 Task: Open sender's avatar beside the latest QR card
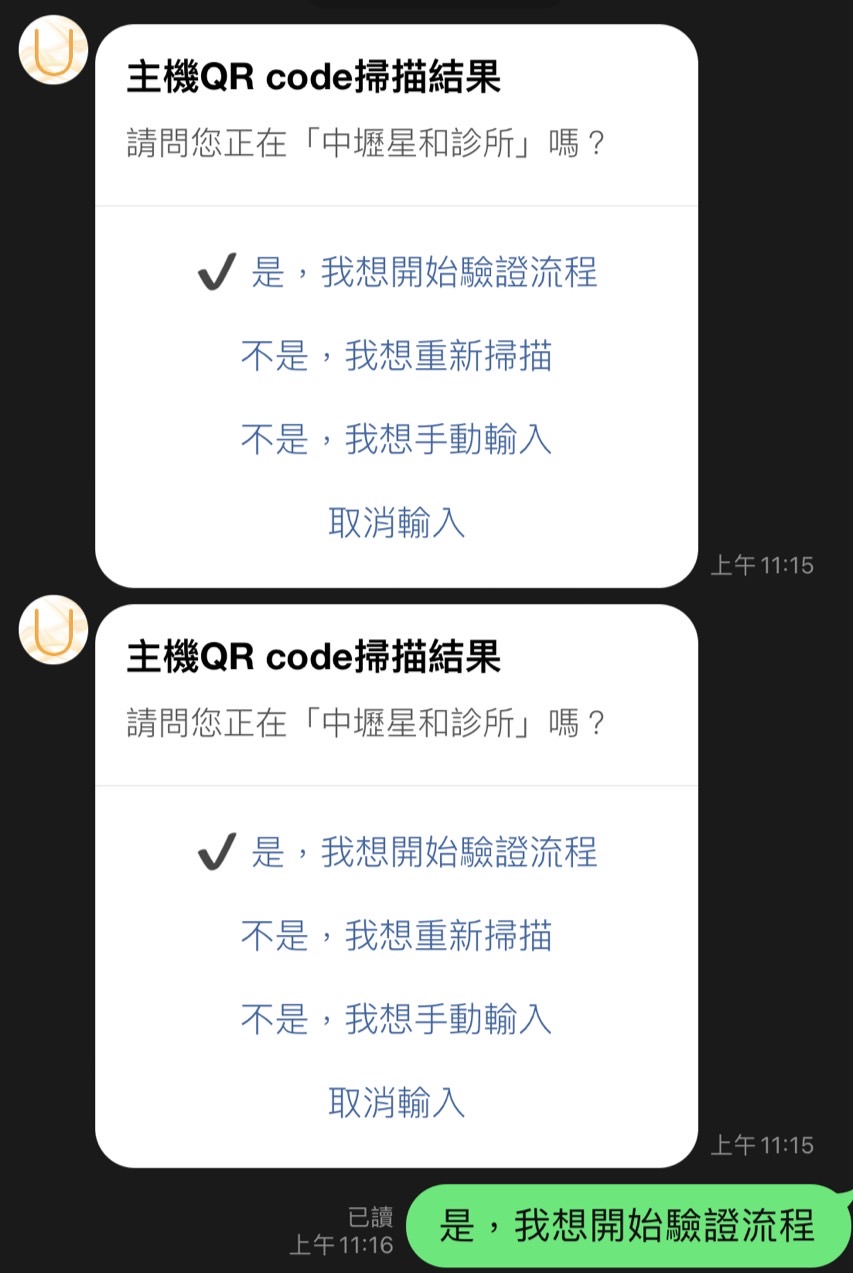point(53,630)
